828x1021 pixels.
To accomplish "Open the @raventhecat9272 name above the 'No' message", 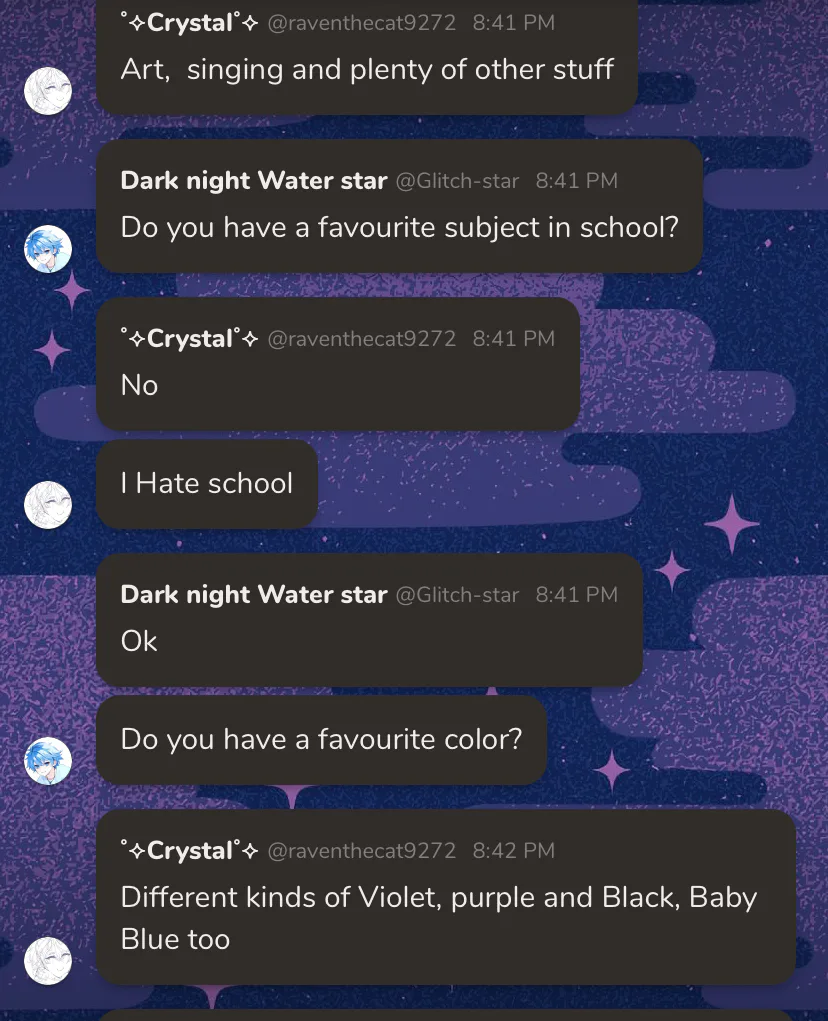I will [x=361, y=339].
